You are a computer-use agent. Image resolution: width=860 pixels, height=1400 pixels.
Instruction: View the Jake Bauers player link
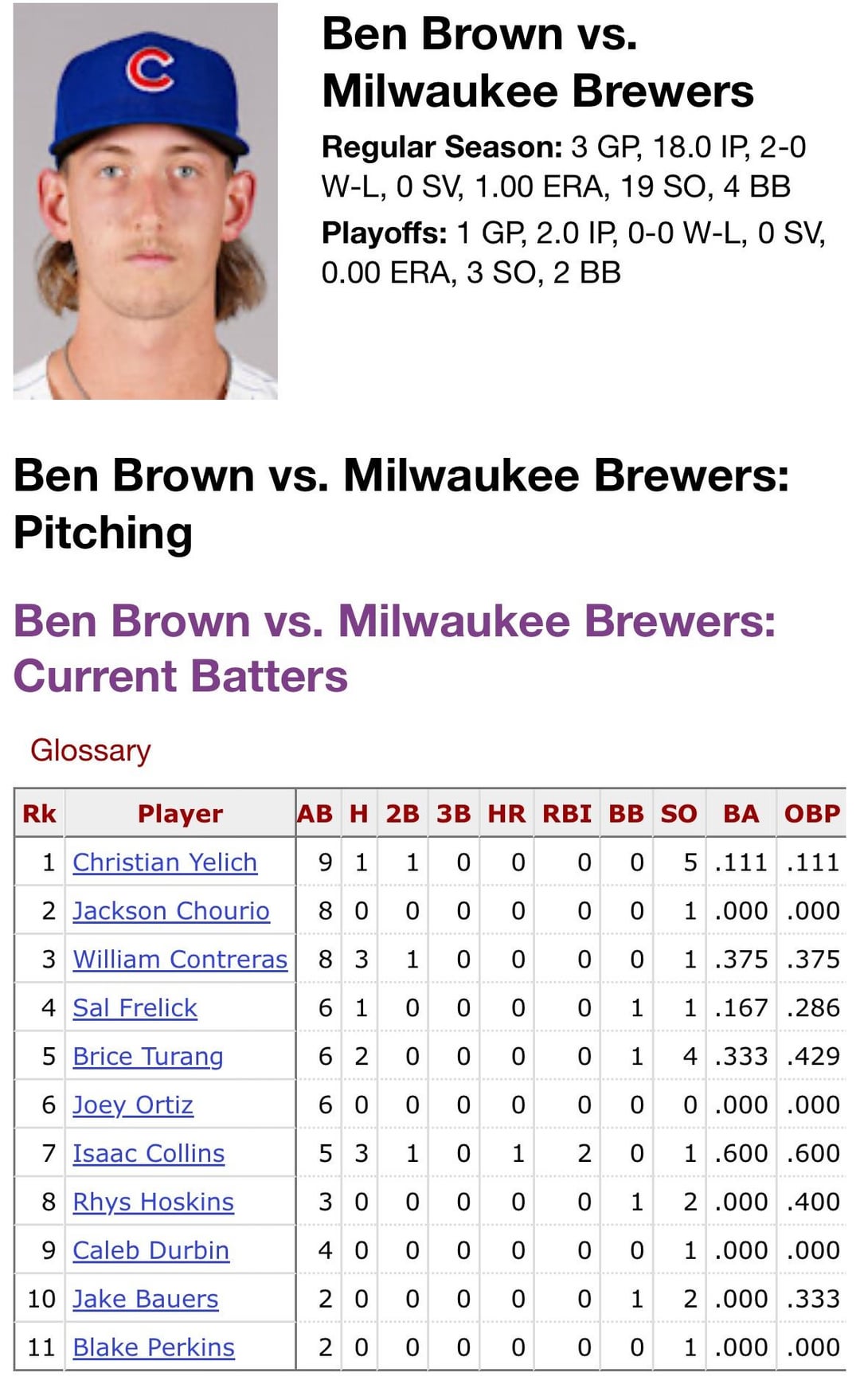(145, 1299)
